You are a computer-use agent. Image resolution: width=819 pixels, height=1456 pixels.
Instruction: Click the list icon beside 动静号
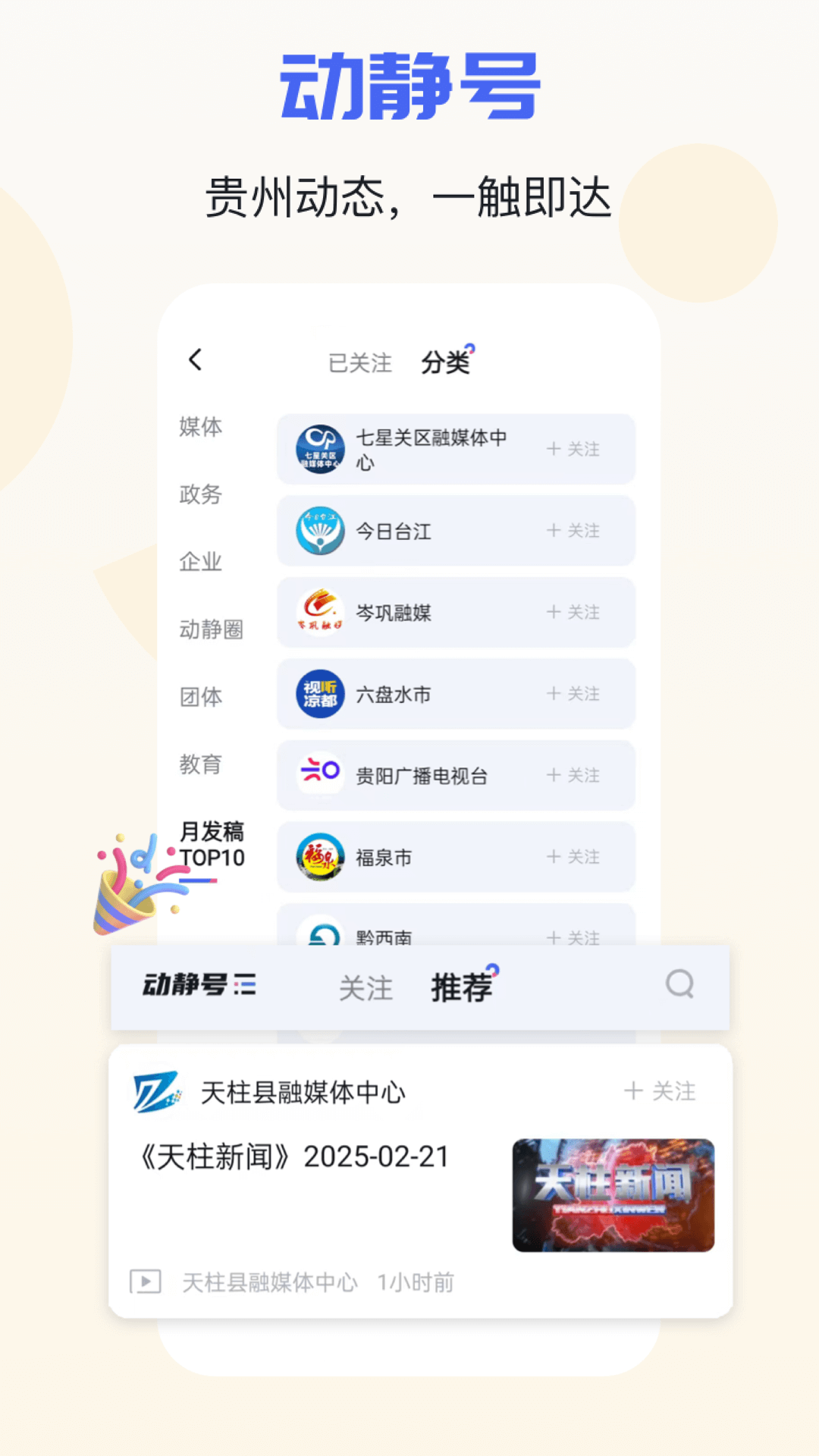coord(245,984)
